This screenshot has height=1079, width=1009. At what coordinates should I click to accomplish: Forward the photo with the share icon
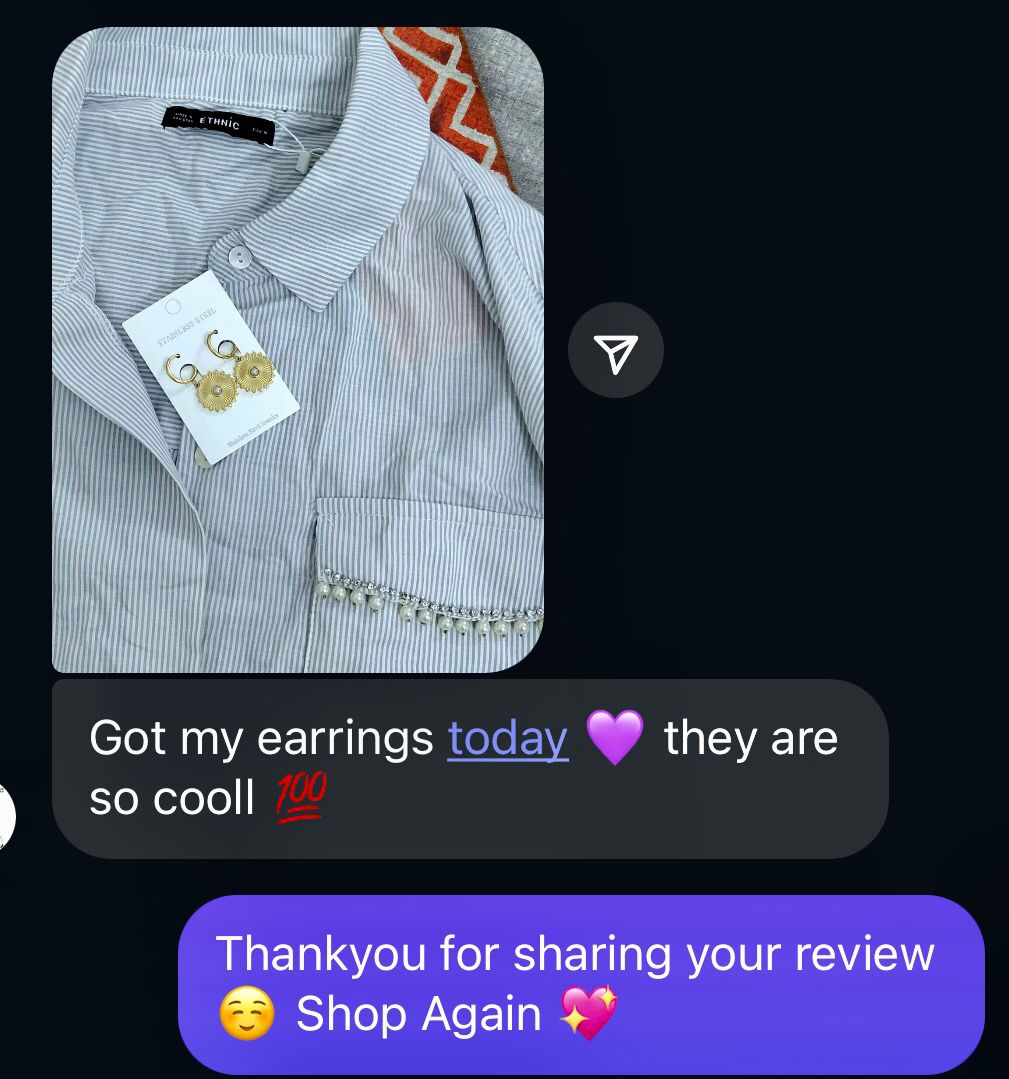point(615,350)
